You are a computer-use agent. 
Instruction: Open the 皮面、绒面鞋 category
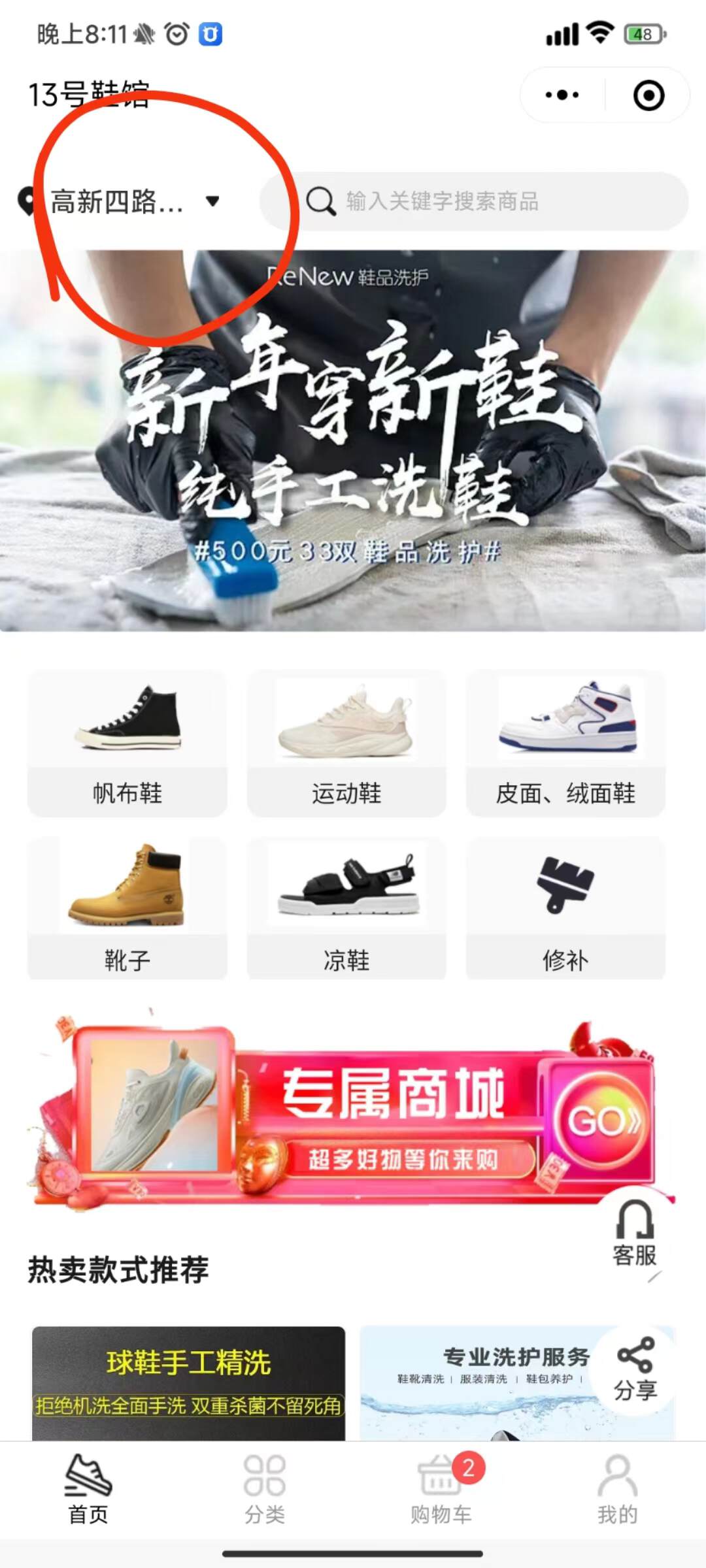point(565,743)
